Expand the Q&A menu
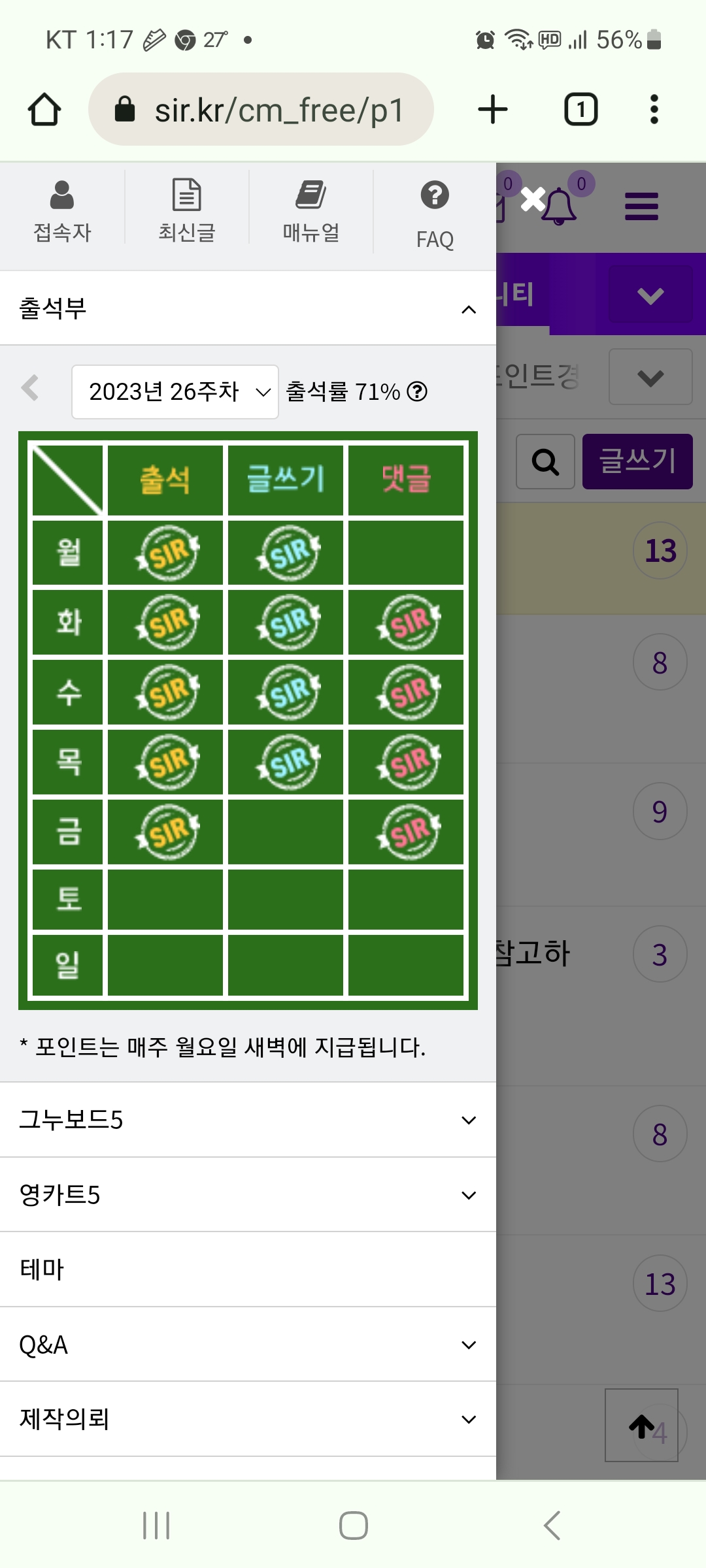This screenshot has height=1568, width=706. tap(468, 1345)
